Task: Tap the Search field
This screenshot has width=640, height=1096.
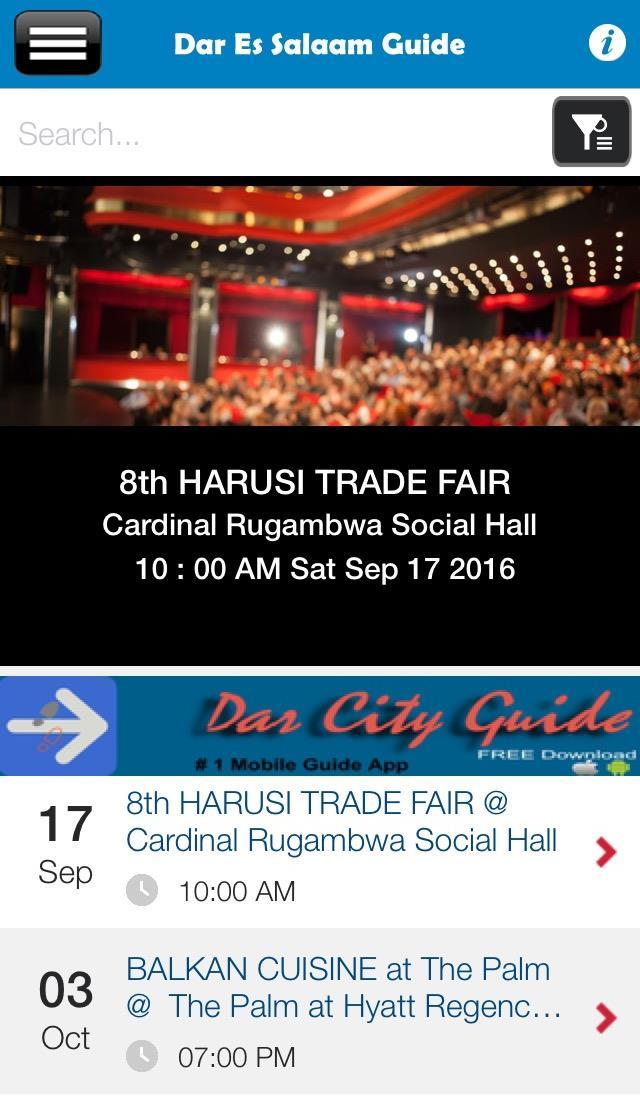Action: click(x=280, y=133)
